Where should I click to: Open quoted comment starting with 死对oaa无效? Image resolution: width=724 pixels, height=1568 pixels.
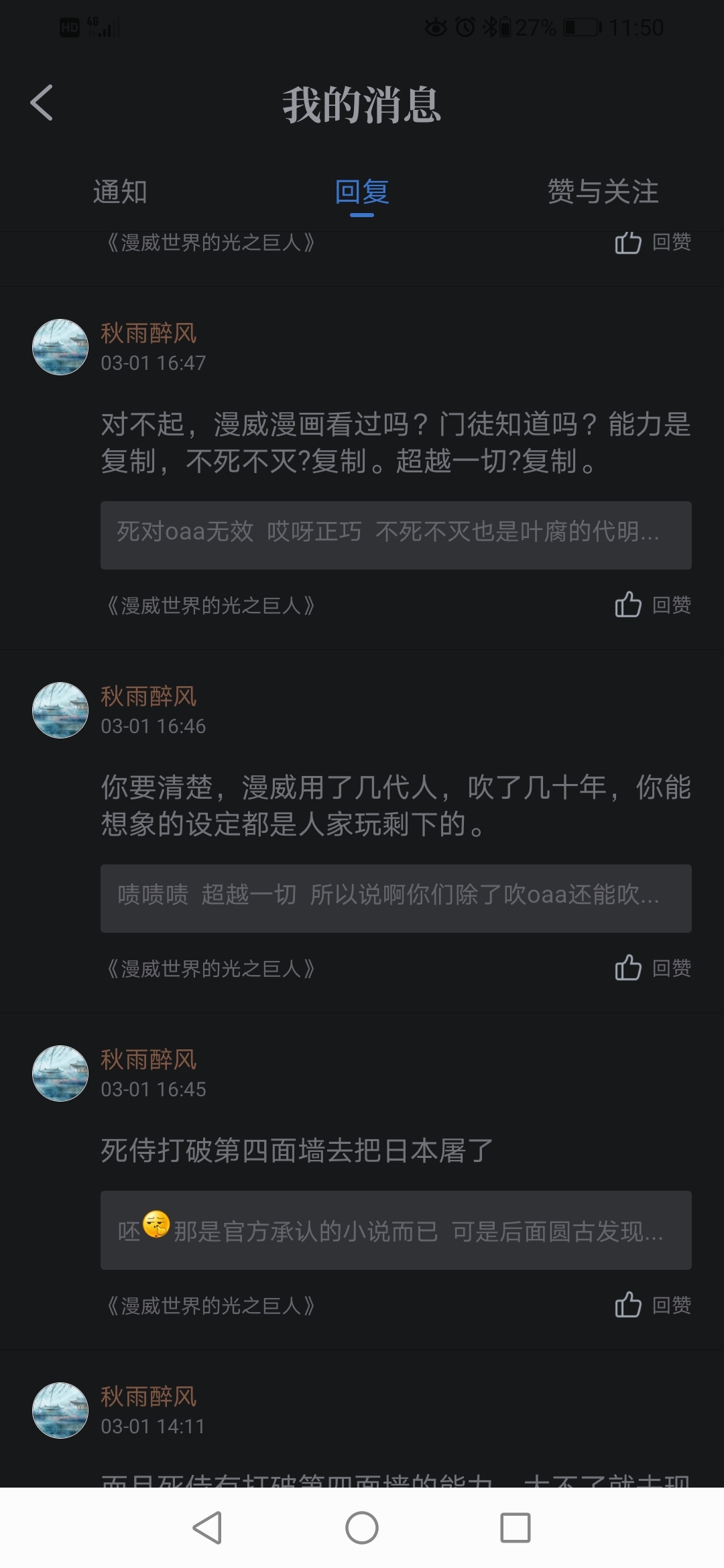pyautogui.click(x=396, y=535)
